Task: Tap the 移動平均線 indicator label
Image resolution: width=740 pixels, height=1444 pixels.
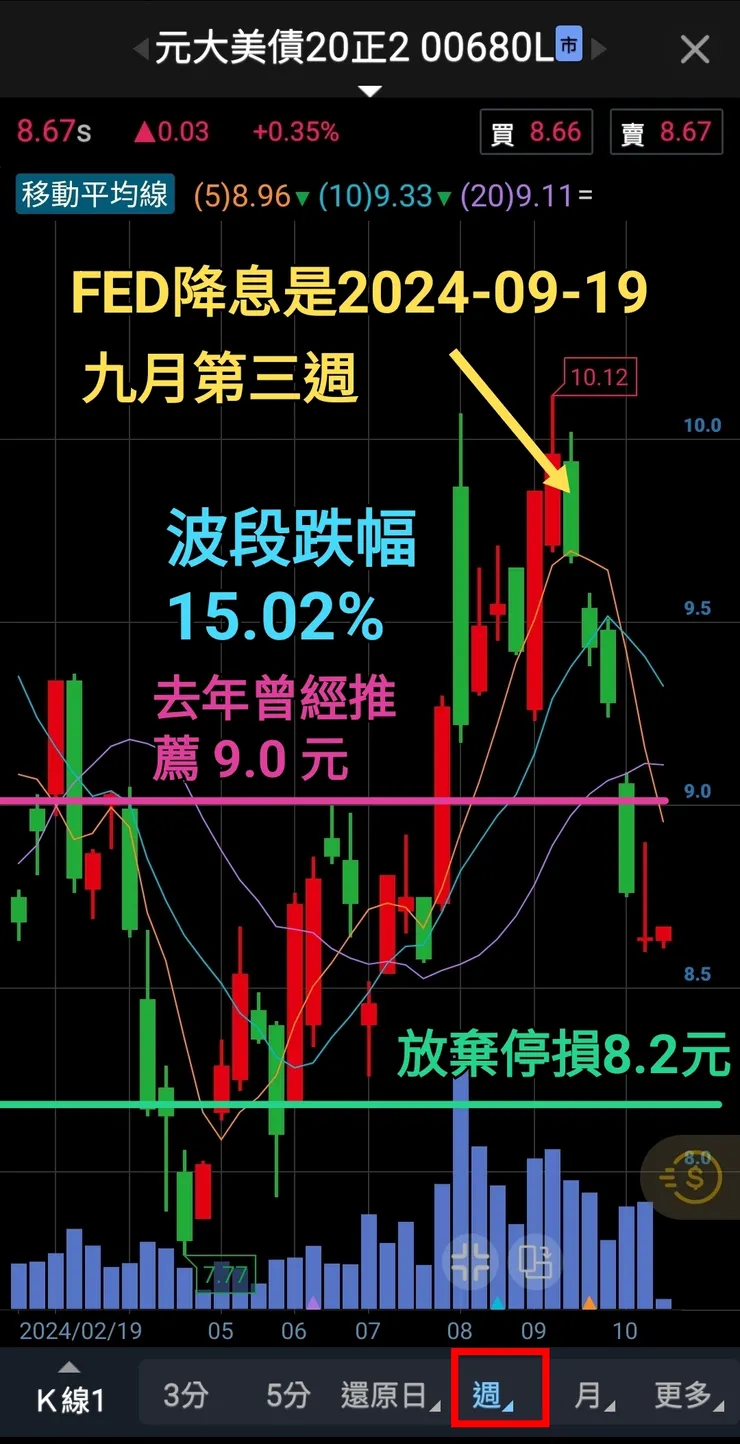Action: click(x=94, y=197)
